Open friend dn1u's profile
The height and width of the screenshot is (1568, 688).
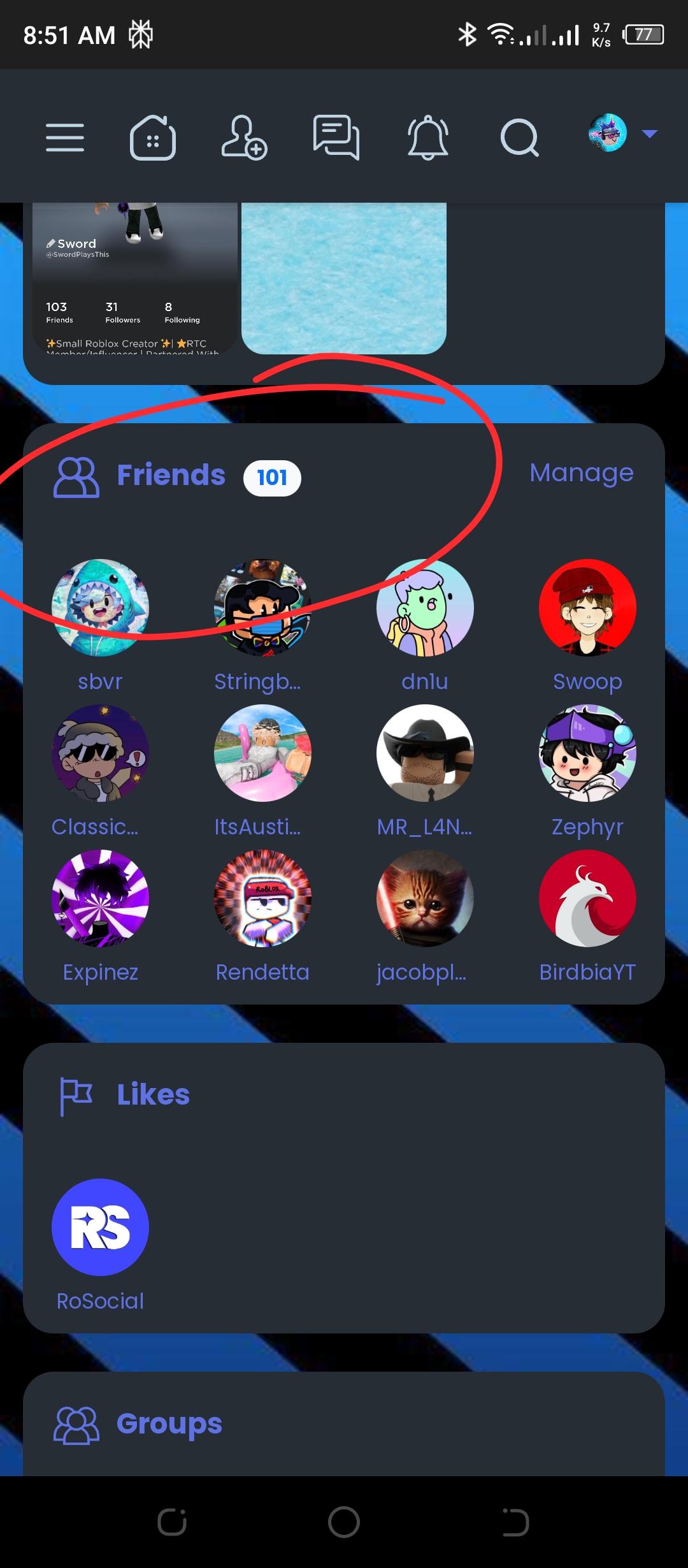pos(425,608)
